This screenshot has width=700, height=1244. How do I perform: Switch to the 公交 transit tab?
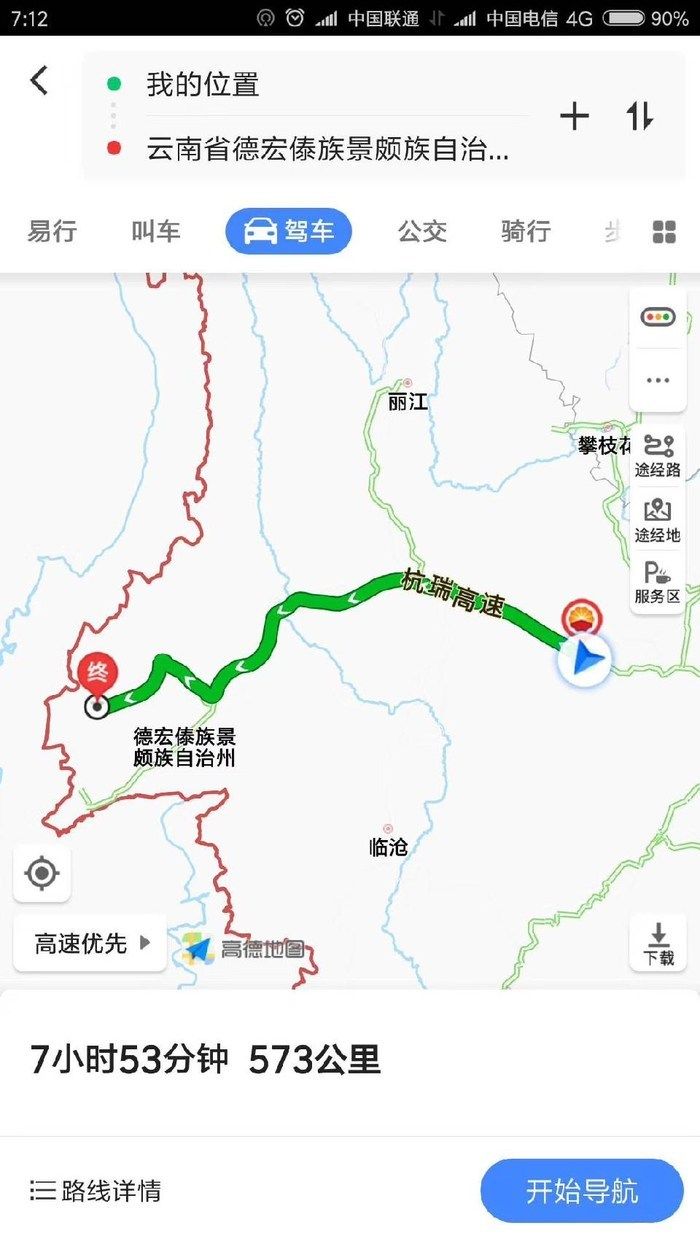point(422,232)
